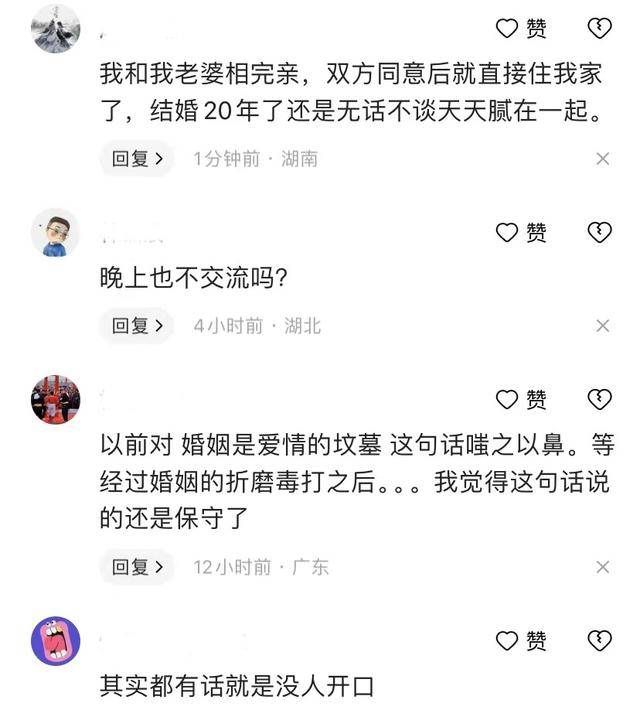Open the avatar of the 广东 commenter
The height and width of the screenshot is (710, 640).
click(56, 400)
